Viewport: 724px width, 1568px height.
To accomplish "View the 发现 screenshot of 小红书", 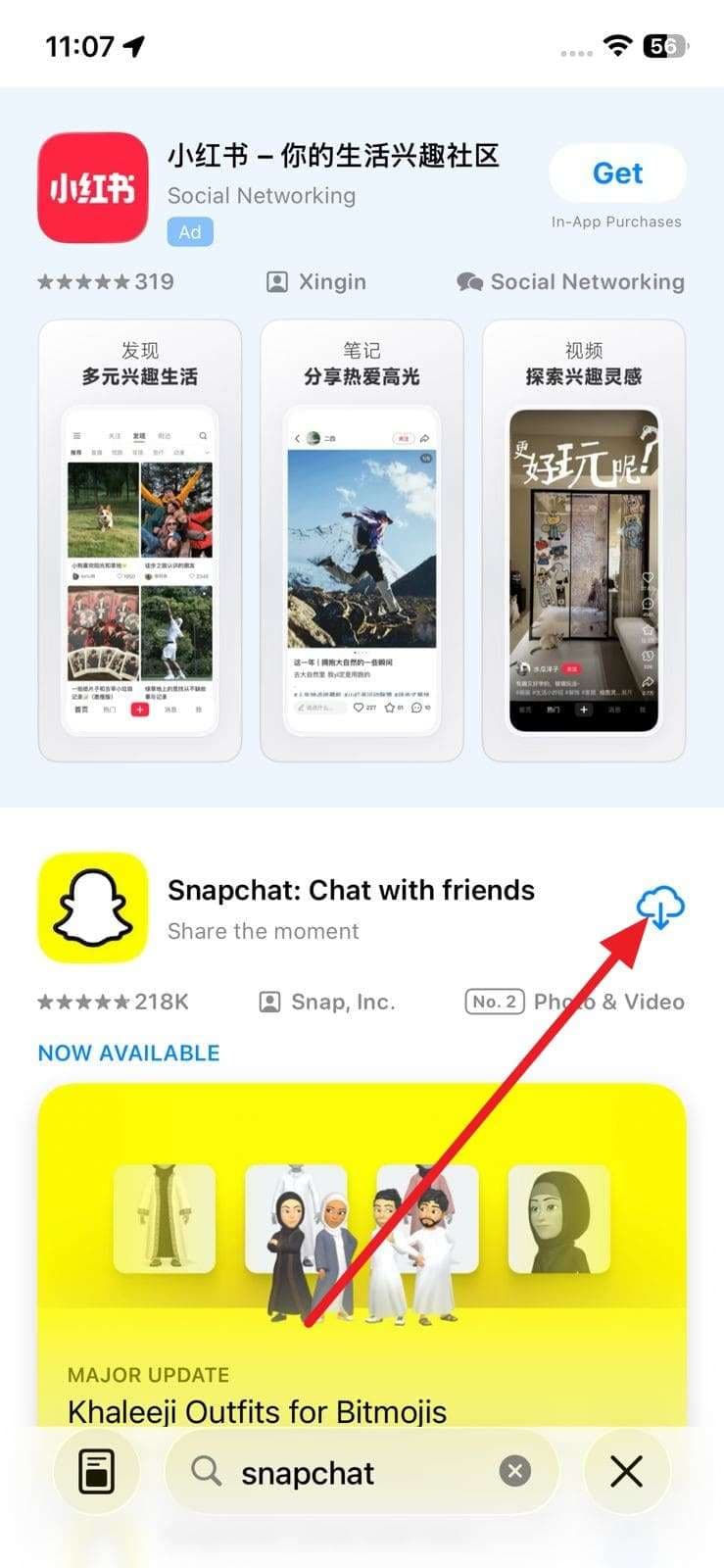I will coord(139,540).
